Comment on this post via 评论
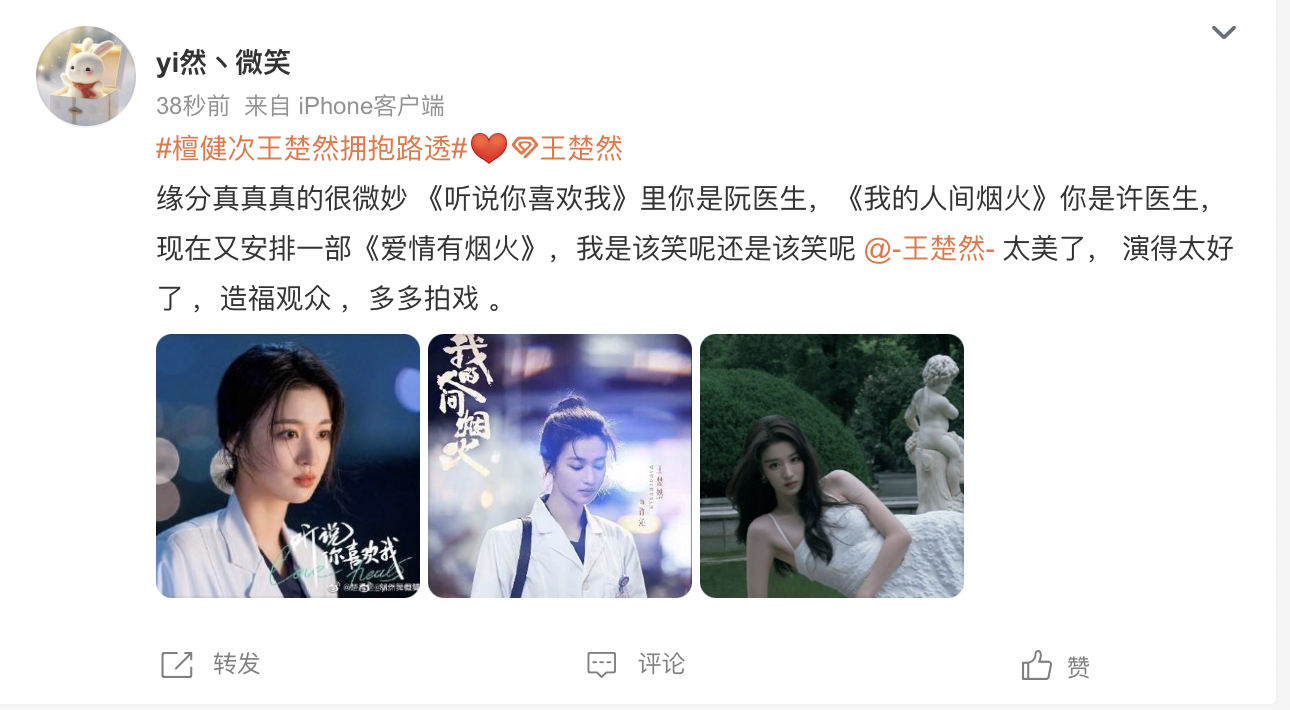The width and height of the screenshot is (1290, 710). coord(636,664)
